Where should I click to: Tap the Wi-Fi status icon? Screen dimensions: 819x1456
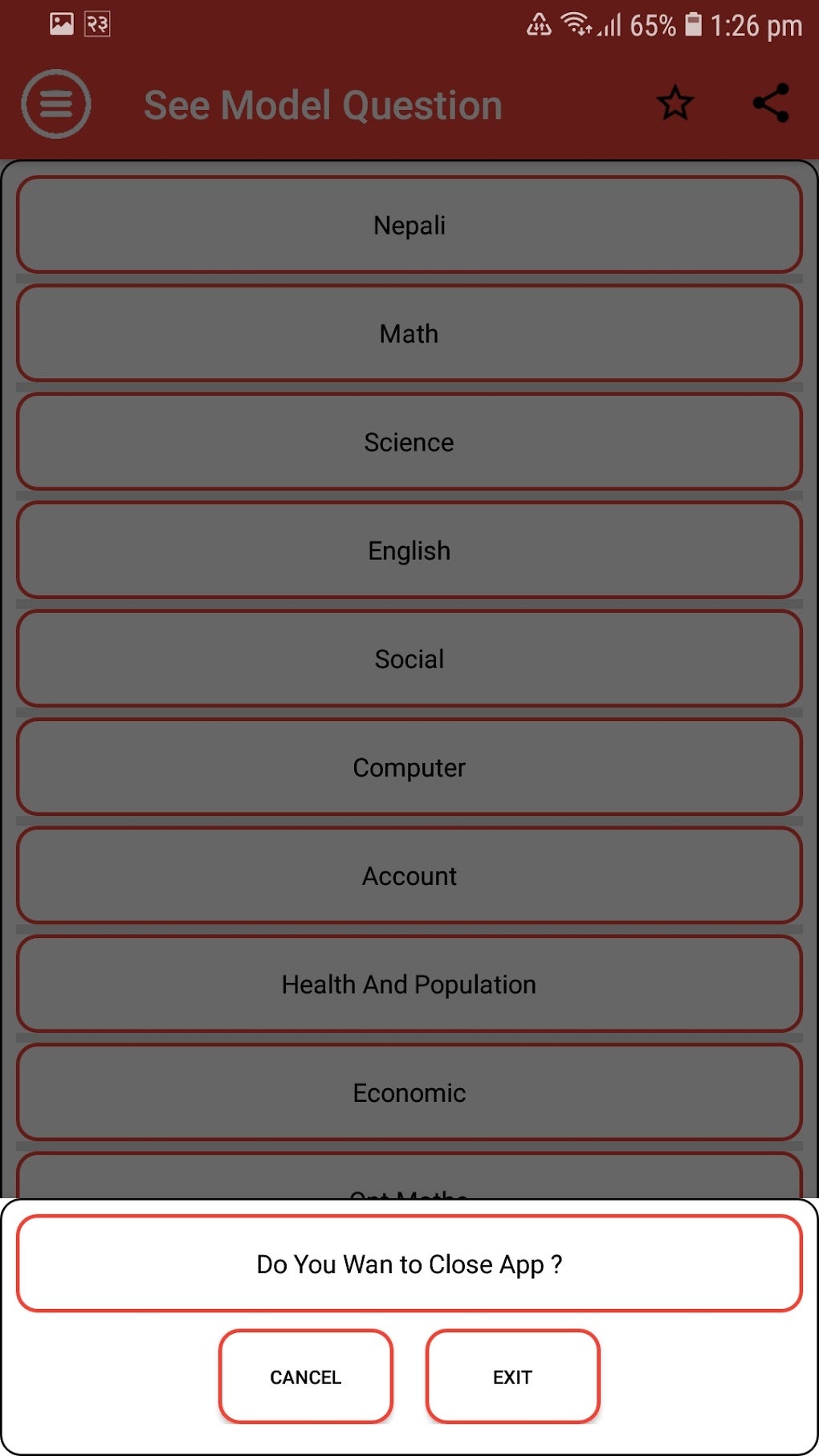[577, 27]
